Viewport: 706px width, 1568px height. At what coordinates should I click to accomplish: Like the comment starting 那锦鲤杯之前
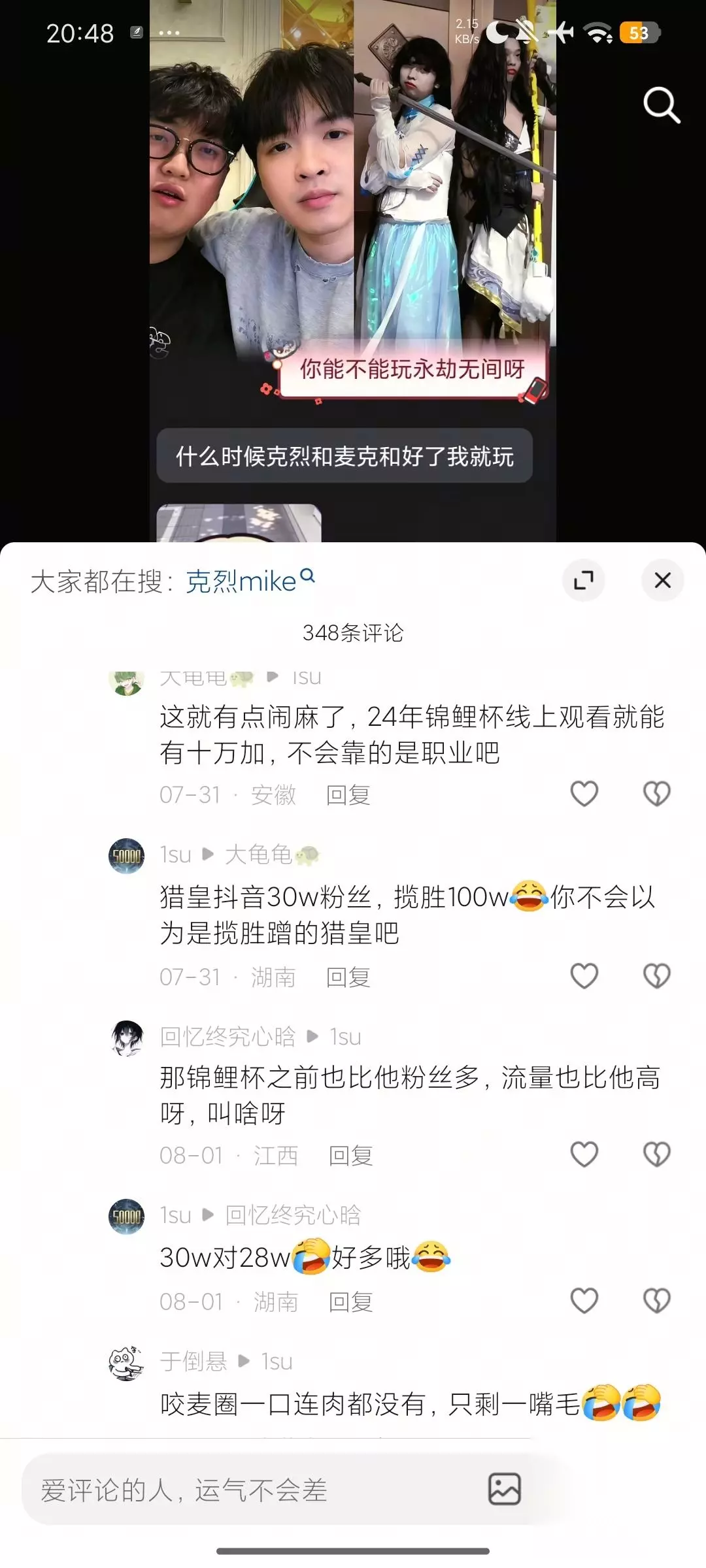pyautogui.click(x=584, y=1154)
